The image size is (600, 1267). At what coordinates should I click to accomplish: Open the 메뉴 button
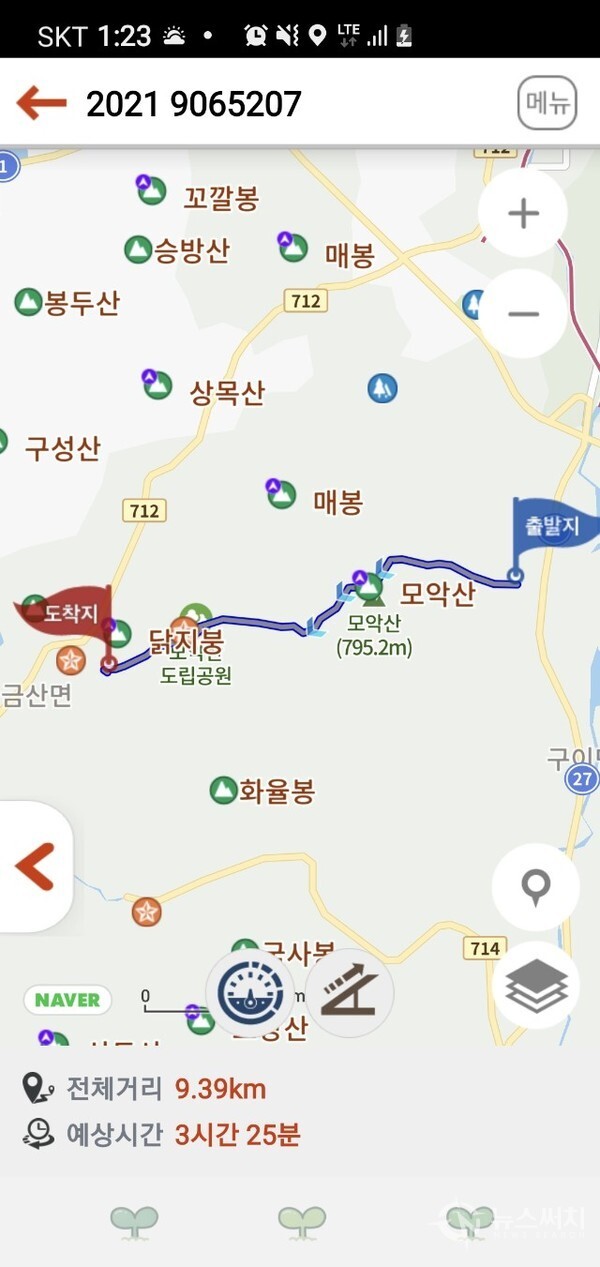[x=547, y=103]
